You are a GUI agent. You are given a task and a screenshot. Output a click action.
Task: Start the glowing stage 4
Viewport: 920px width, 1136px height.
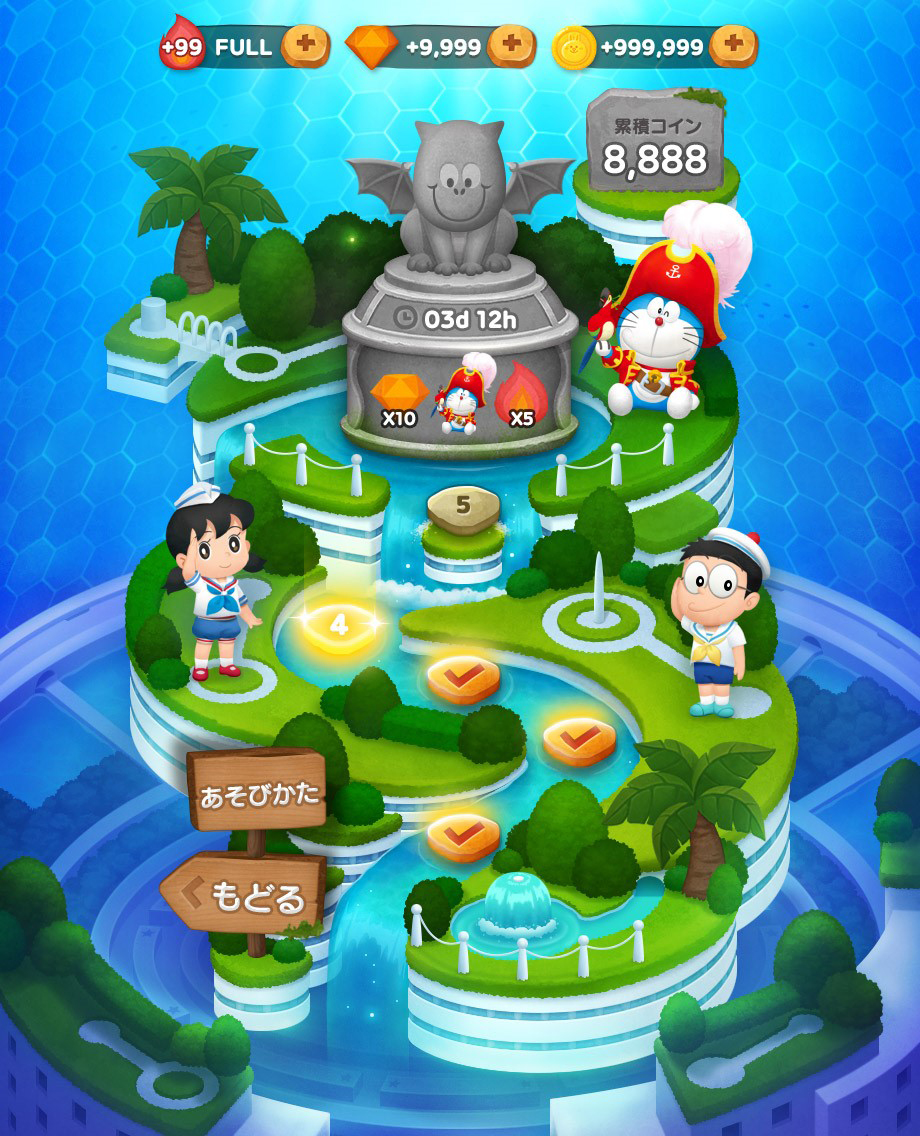[340, 627]
